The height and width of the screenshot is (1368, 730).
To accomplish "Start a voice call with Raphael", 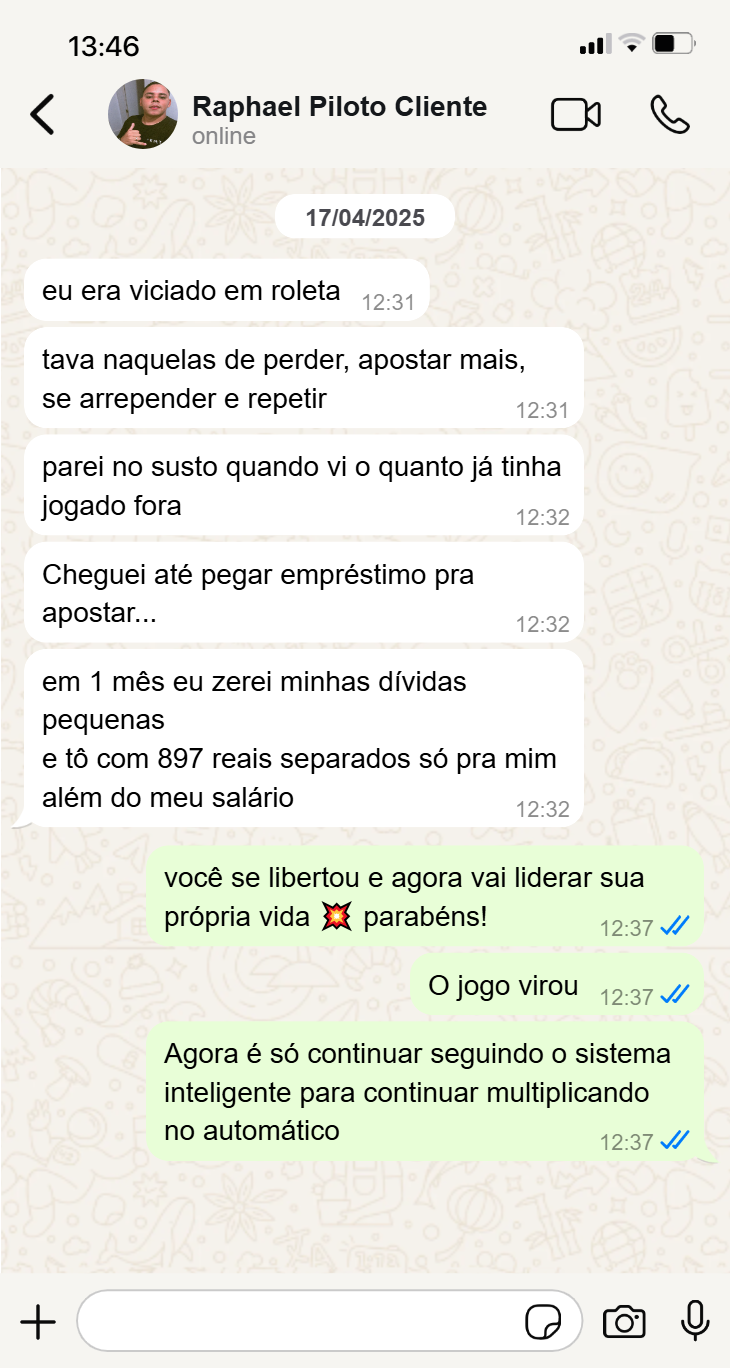I will (x=669, y=115).
